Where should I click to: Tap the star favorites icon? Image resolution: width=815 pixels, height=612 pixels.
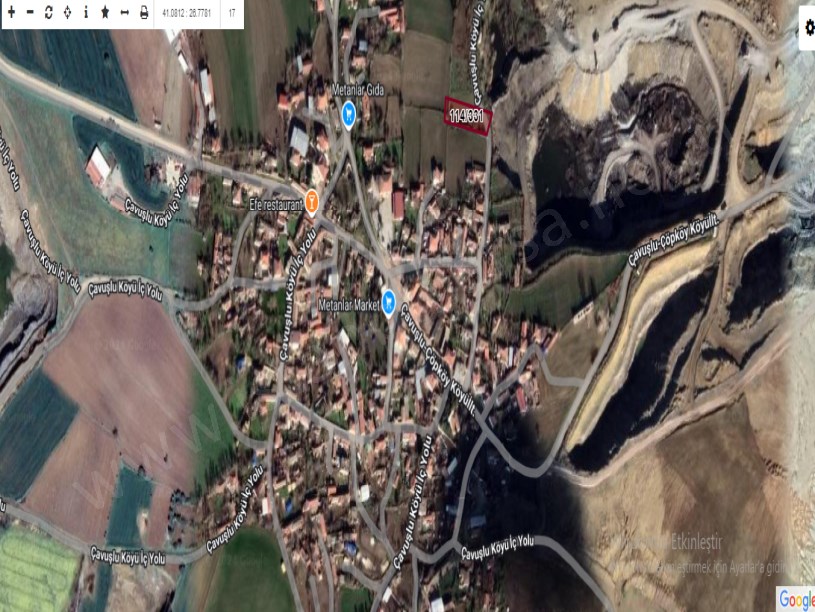point(105,13)
